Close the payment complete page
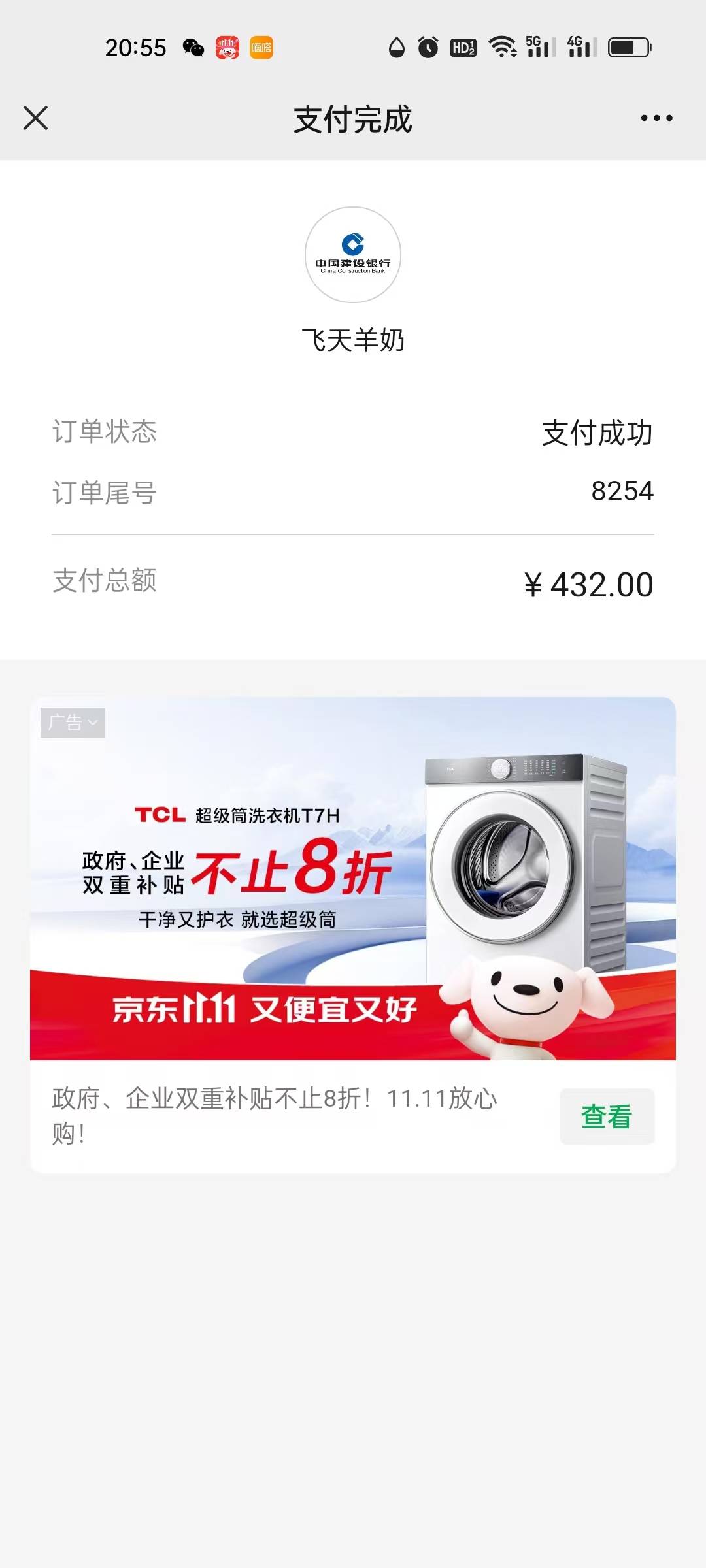 coord(36,118)
